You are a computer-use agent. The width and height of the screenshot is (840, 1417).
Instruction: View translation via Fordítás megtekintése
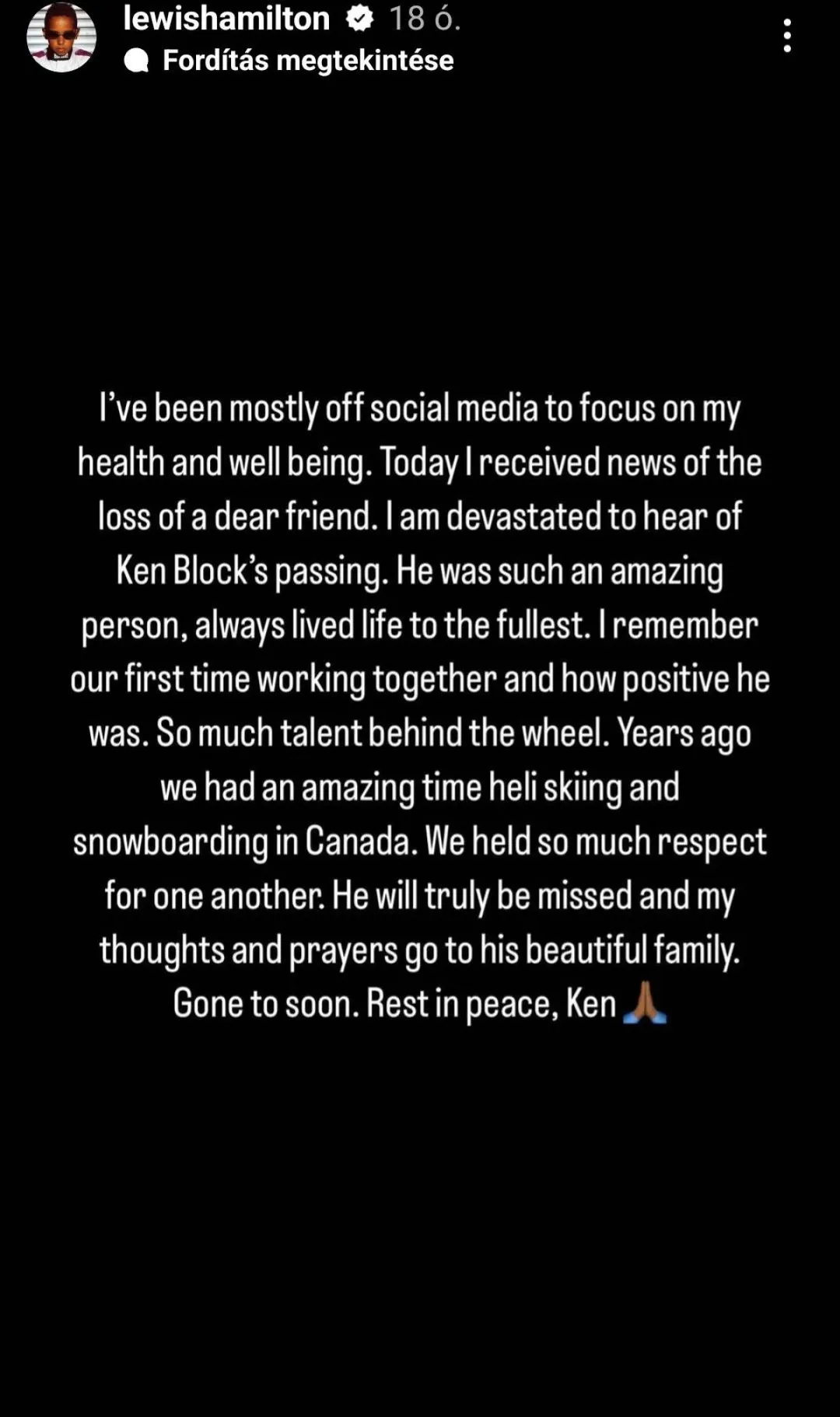pos(289,61)
